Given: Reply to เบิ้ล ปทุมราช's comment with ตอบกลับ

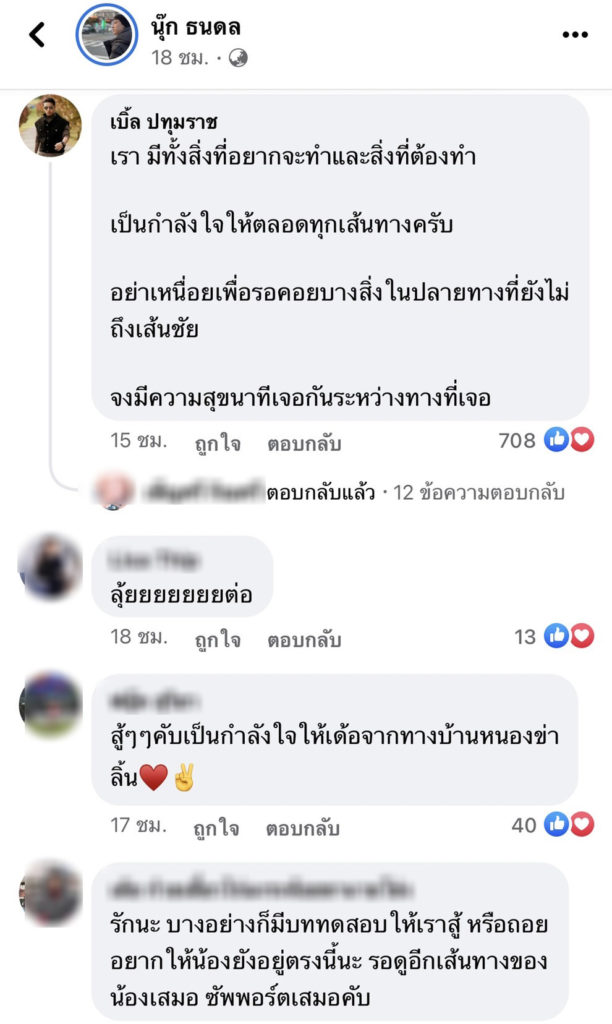Looking at the screenshot, I should coord(304,444).
